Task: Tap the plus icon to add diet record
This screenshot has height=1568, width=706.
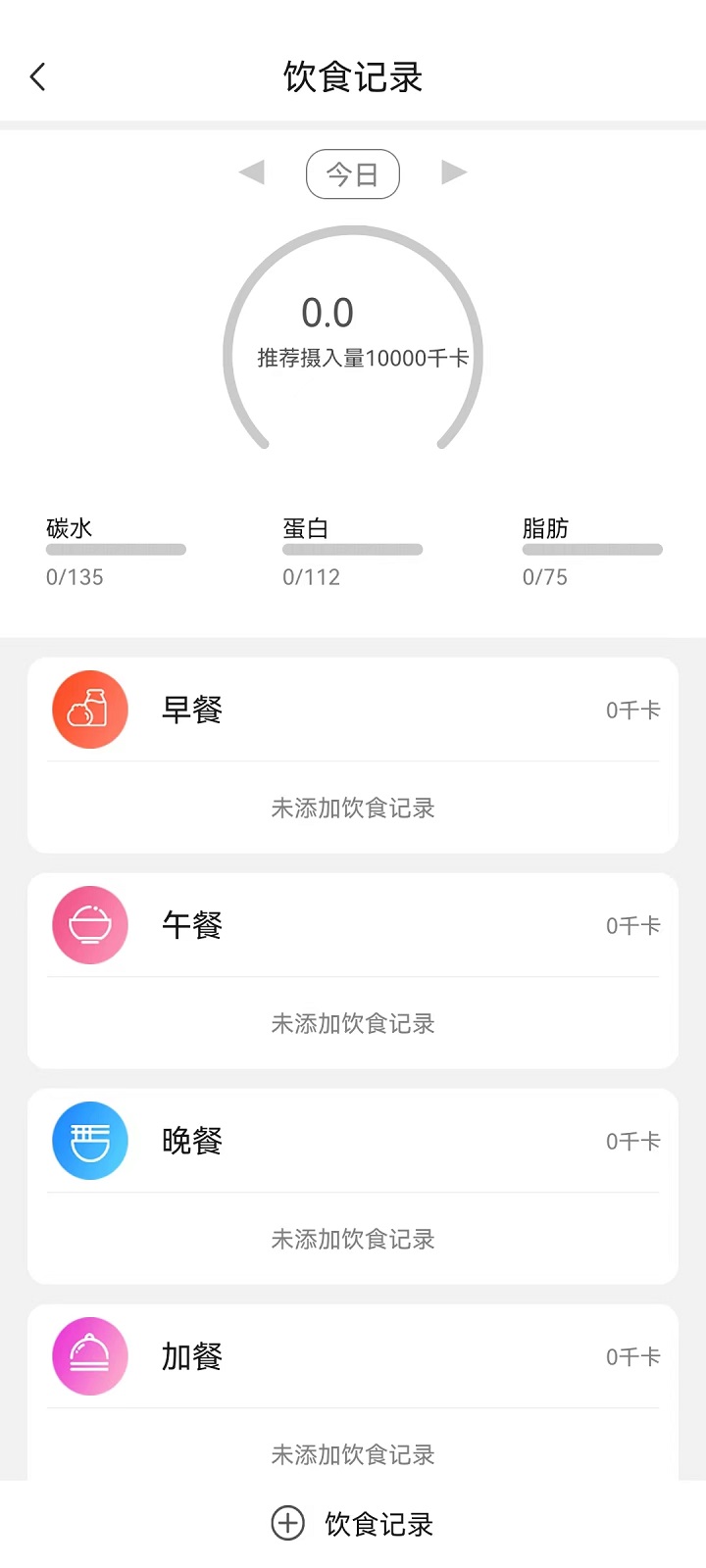Action: point(286,1524)
